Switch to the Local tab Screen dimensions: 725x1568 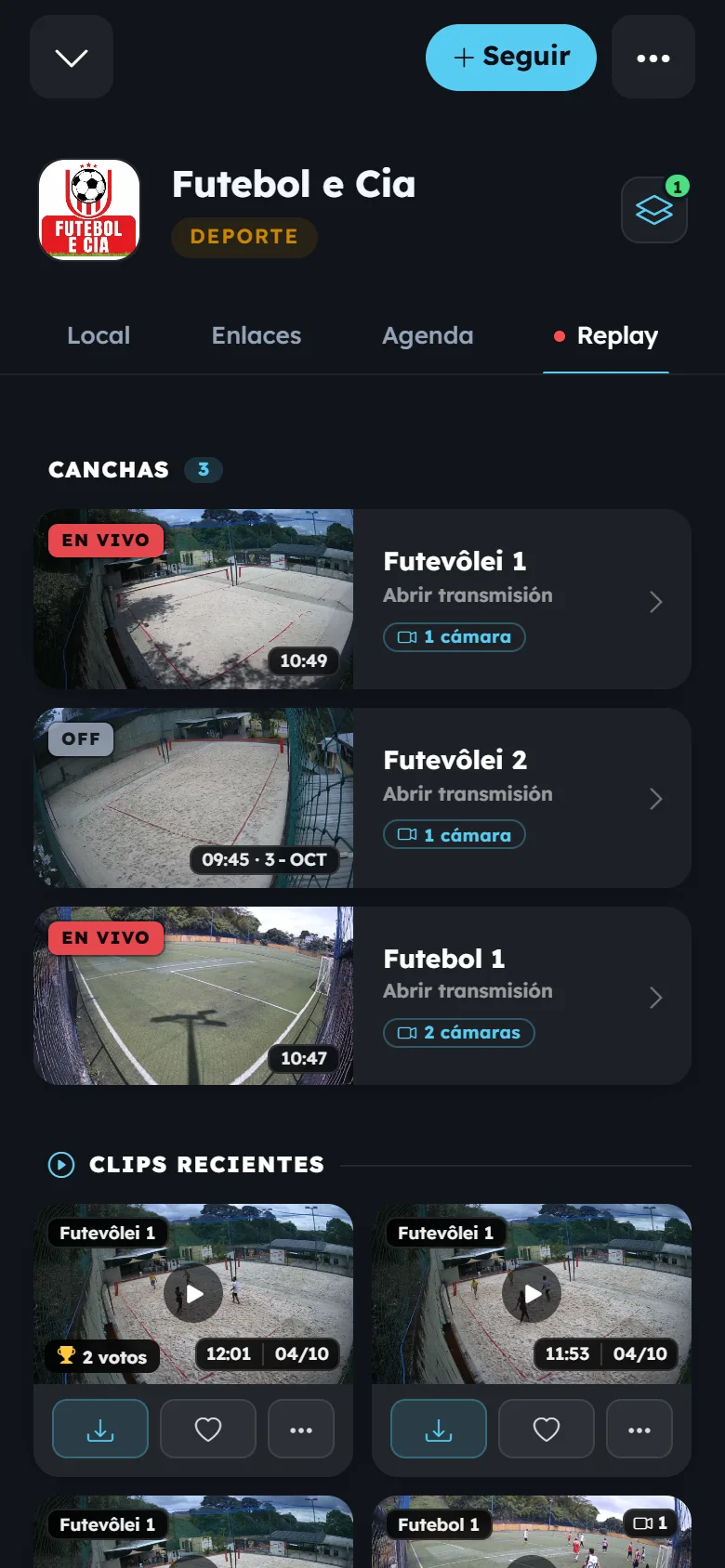(99, 335)
